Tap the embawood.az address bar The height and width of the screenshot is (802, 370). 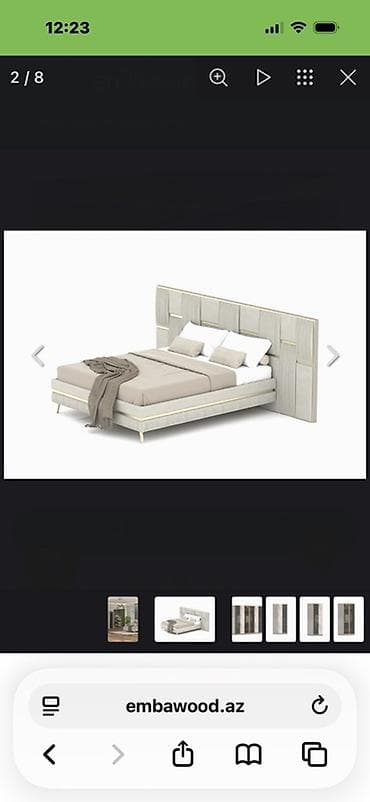pos(185,706)
